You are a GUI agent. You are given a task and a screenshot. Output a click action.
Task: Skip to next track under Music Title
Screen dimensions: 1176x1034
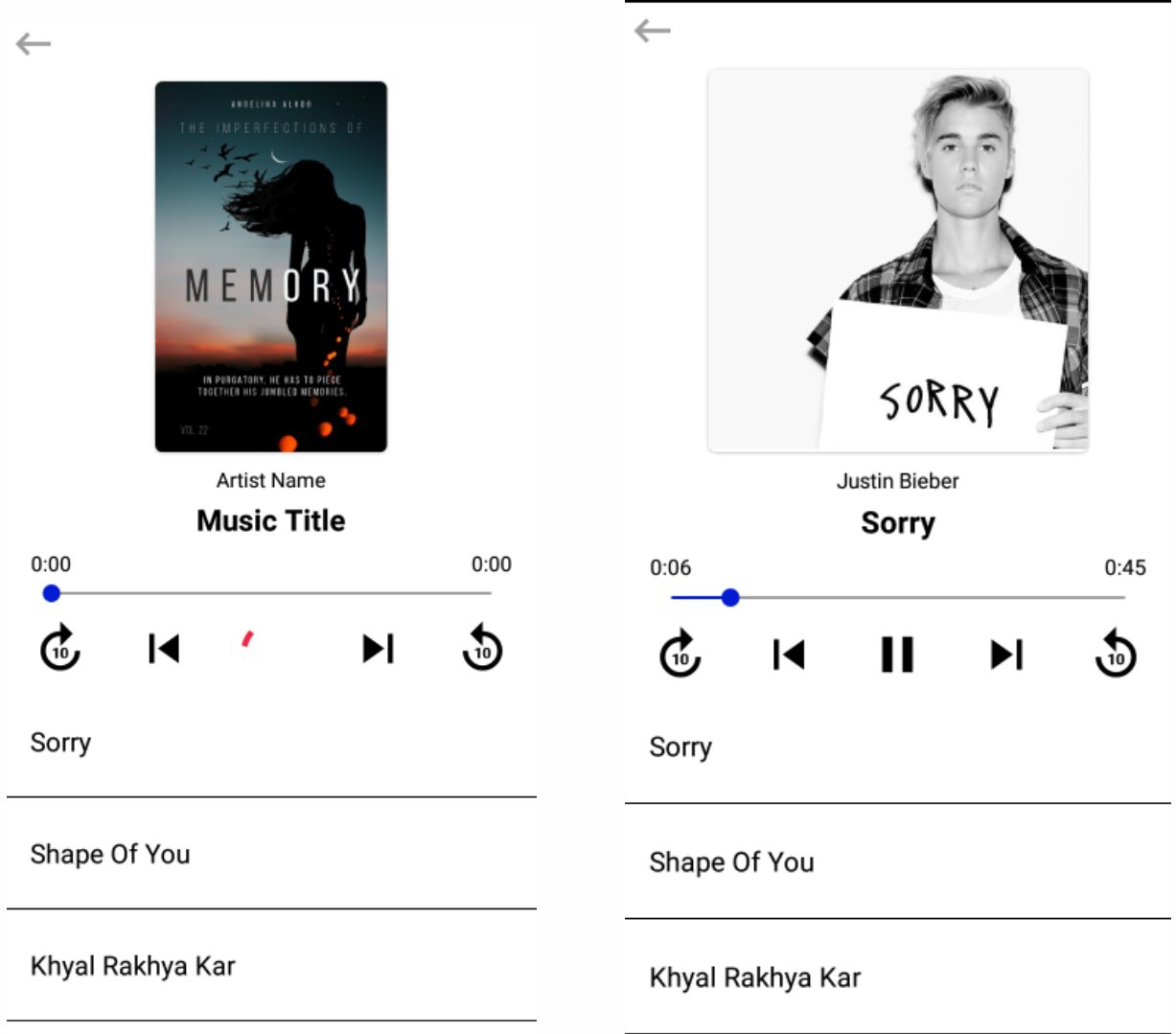(378, 649)
